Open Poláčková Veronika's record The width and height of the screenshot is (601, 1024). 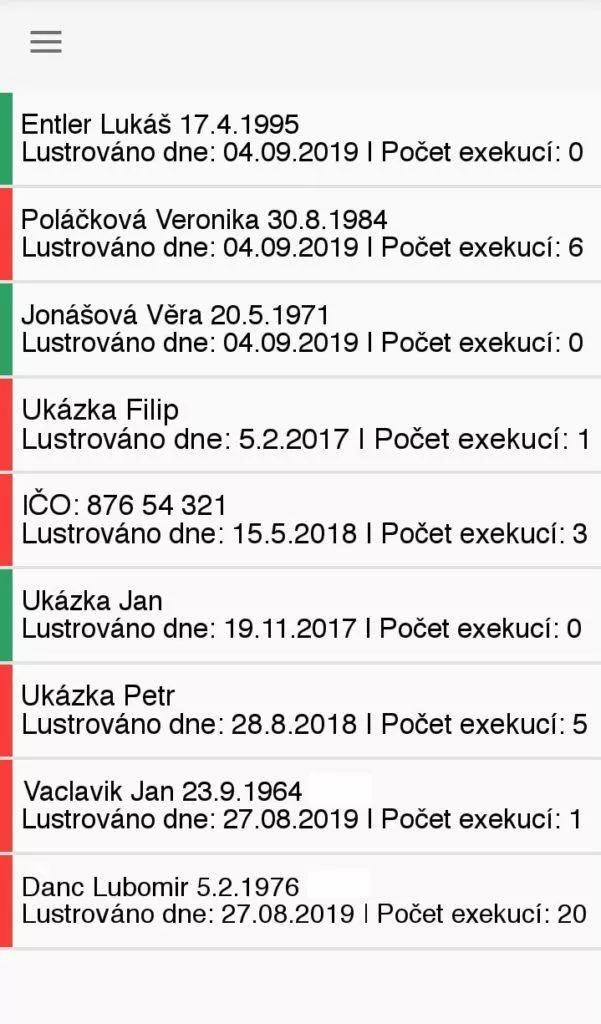coord(300,234)
